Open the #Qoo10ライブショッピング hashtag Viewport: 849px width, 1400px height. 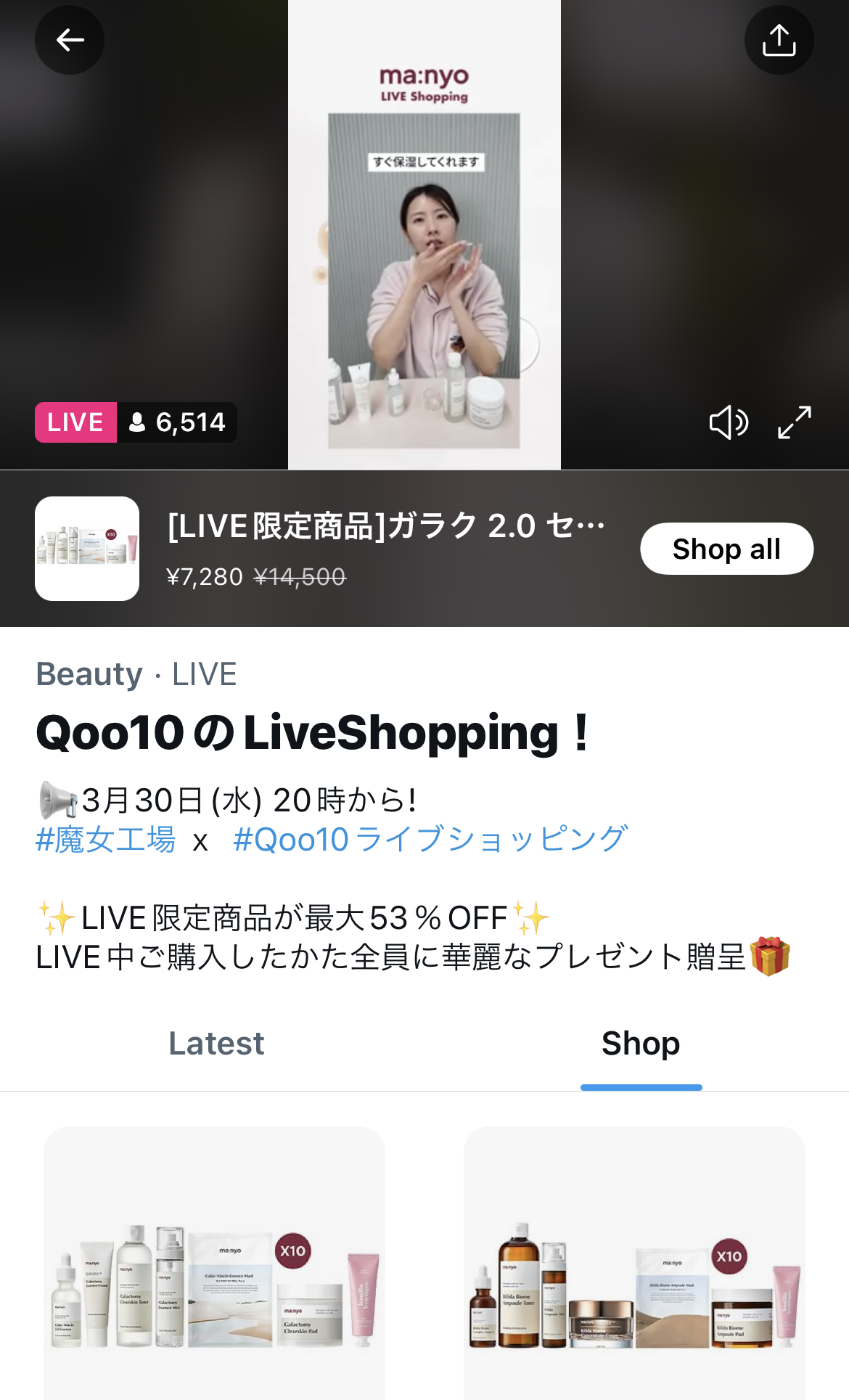[430, 840]
